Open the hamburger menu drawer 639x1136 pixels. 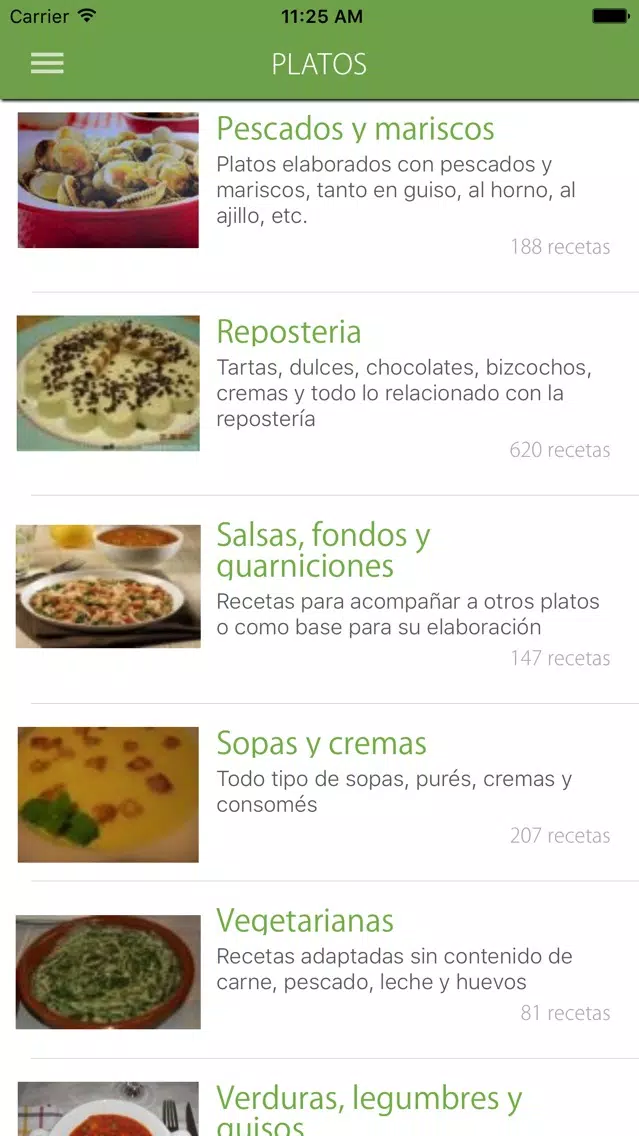tap(47, 64)
